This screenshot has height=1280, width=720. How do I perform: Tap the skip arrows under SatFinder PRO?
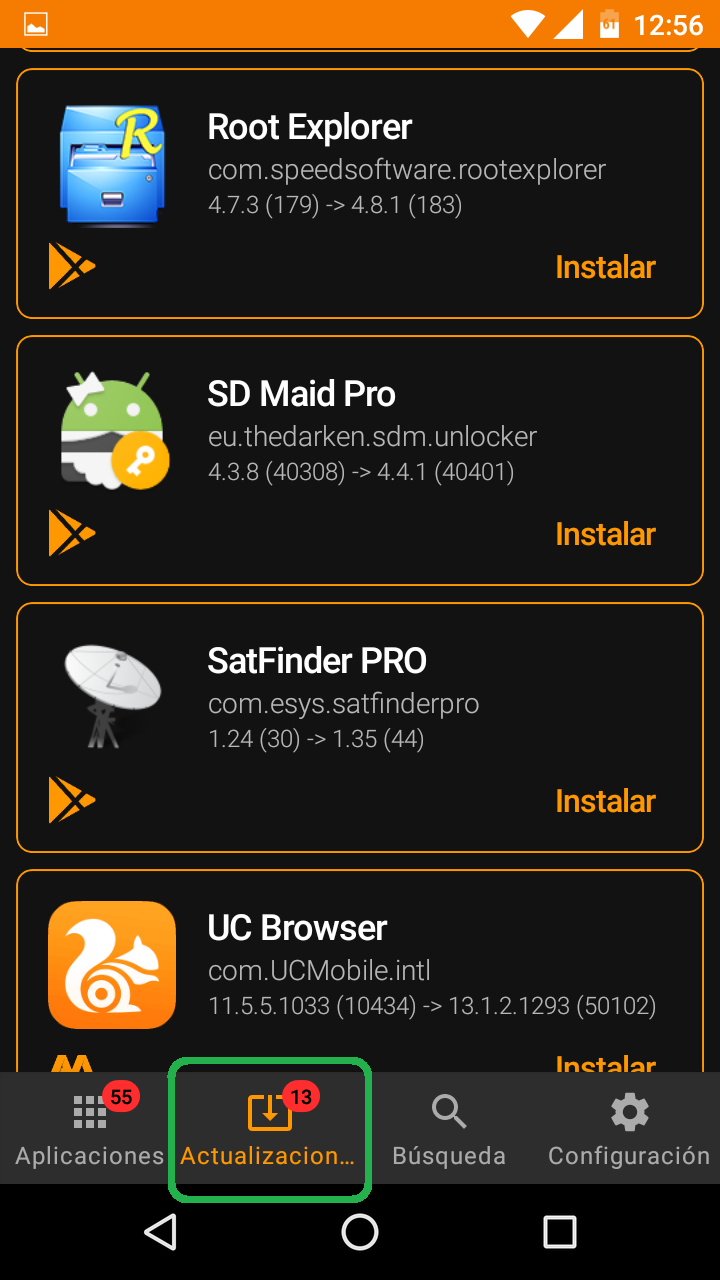(x=70, y=800)
